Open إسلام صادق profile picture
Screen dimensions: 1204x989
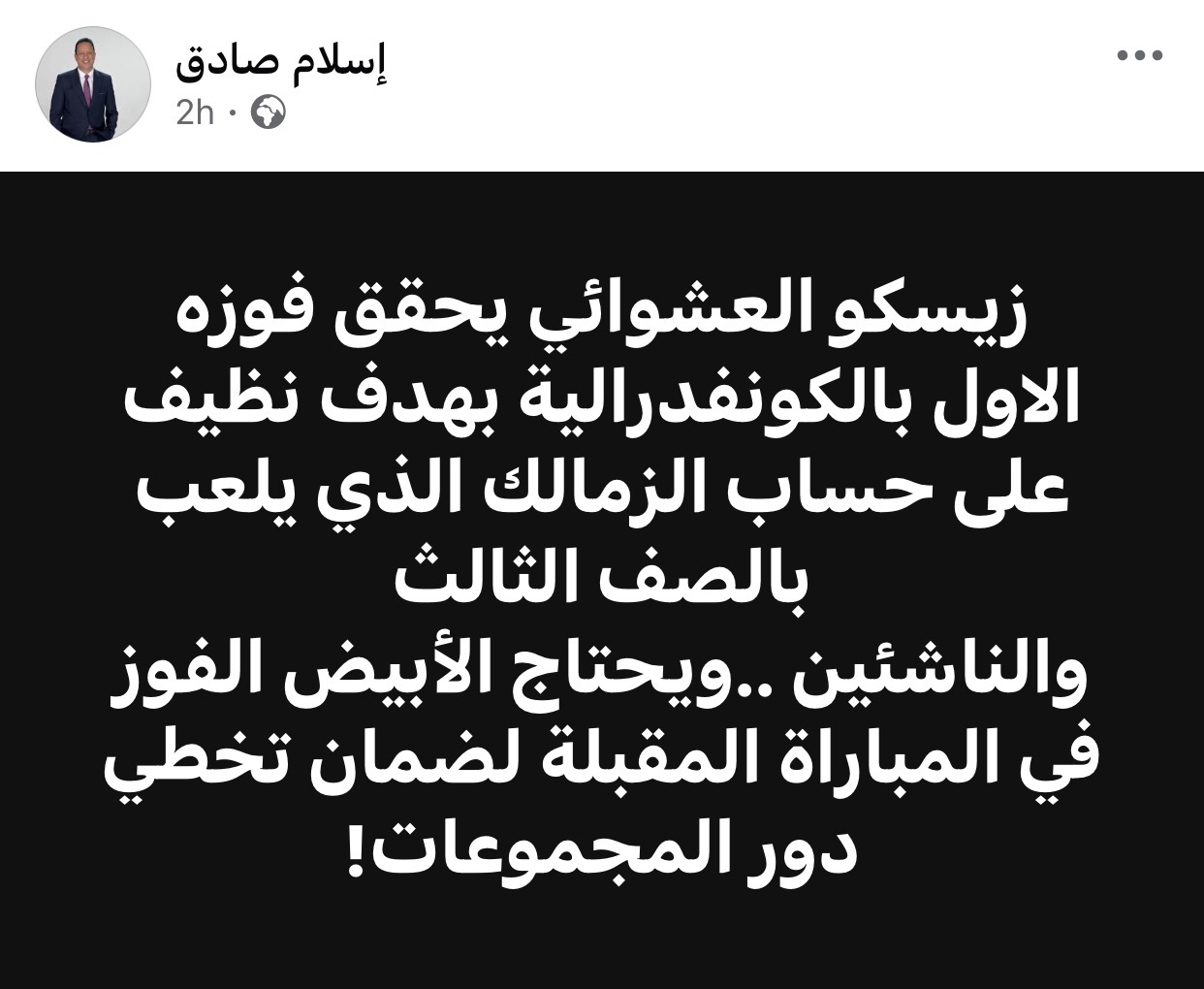93,85
